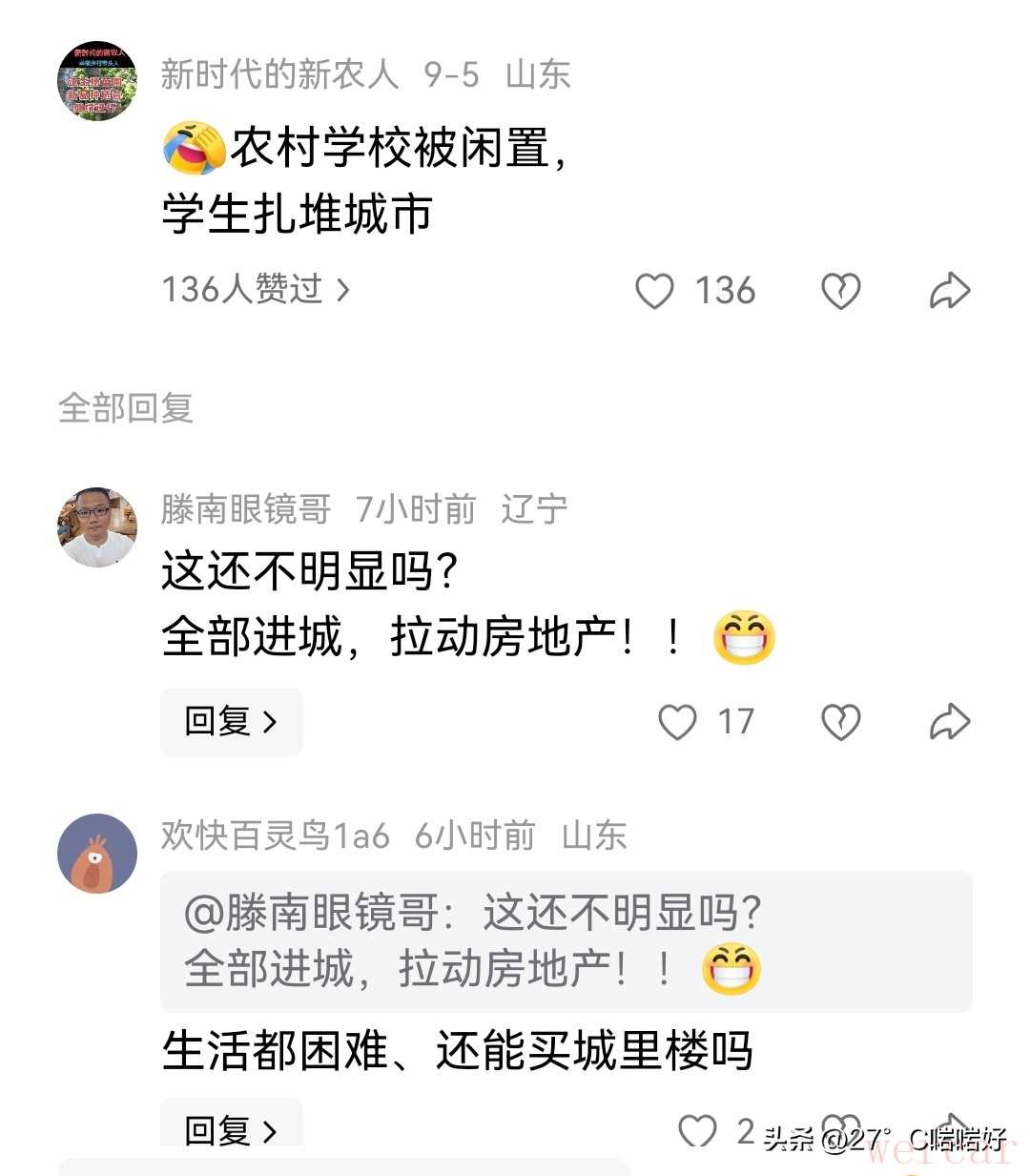This screenshot has height=1176, width=1030.
Task: Share the comment by 新时代的新农人
Action: tap(949, 291)
